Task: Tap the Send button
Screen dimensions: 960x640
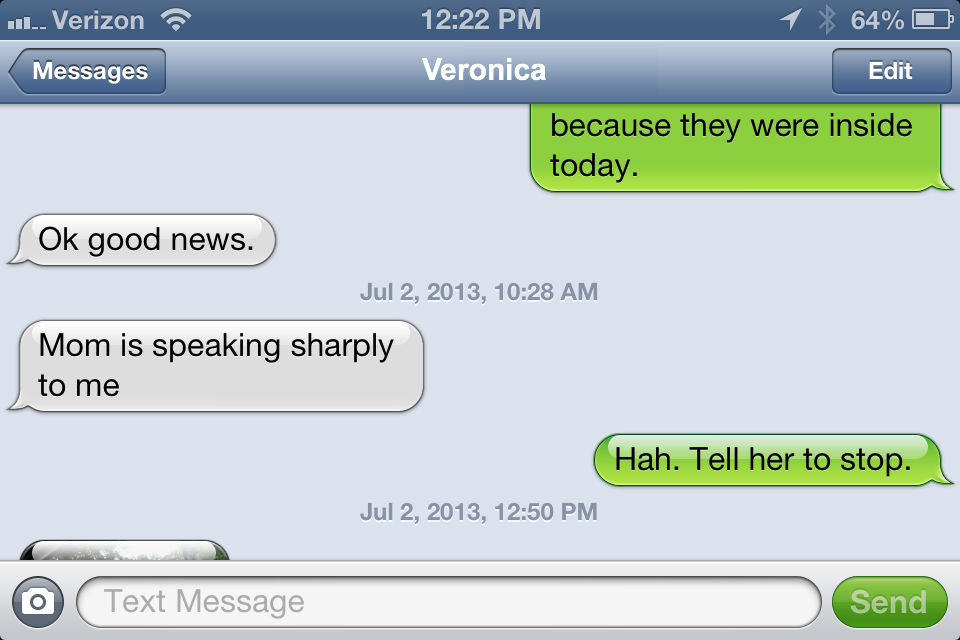Action: pyautogui.click(x=888, y=601)
